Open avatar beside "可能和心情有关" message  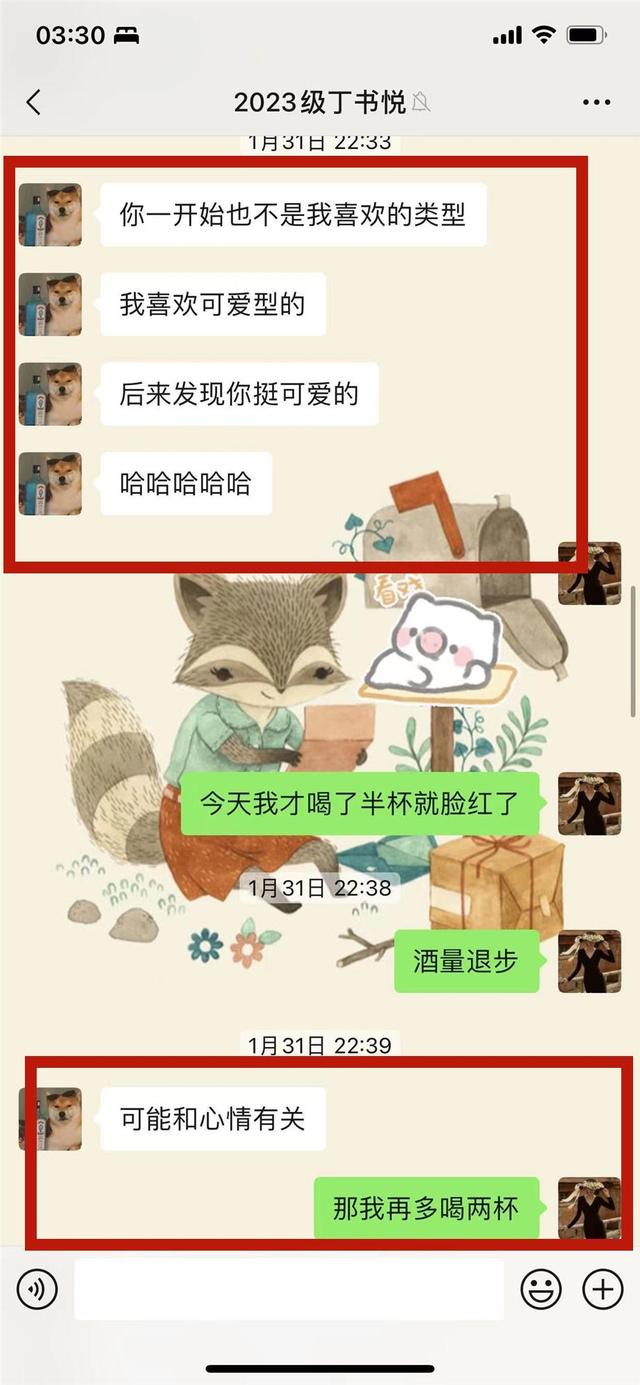pyautogui.click(x=50, y=1118)
